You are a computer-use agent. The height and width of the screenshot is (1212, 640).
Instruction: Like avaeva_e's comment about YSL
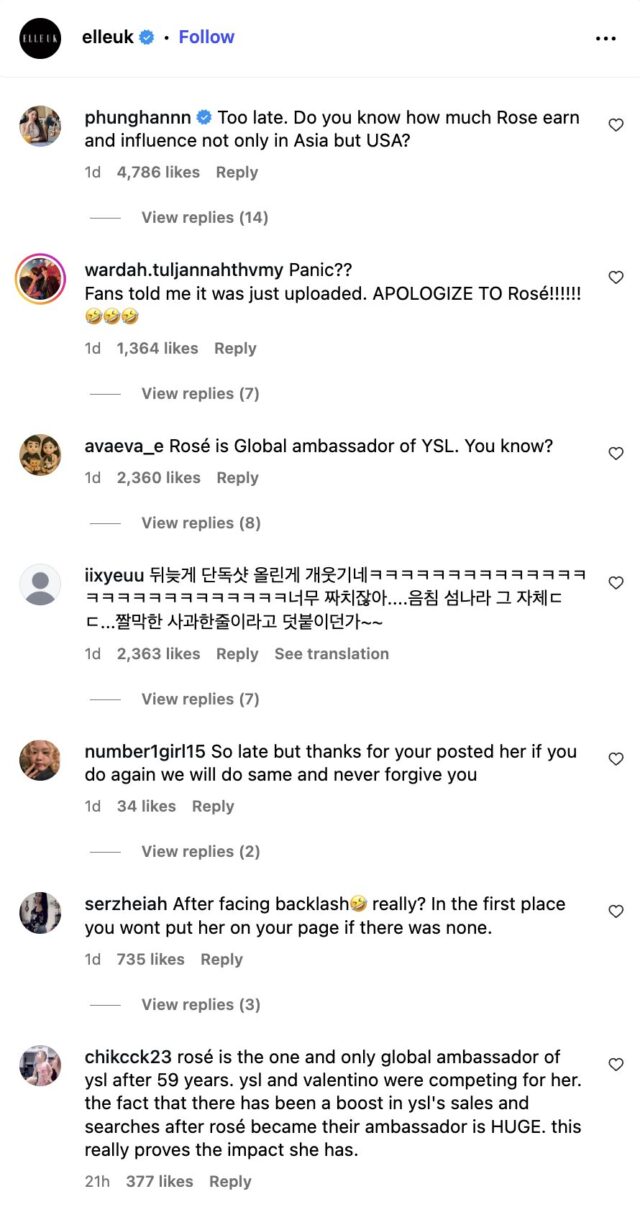[x=616, y=453]
